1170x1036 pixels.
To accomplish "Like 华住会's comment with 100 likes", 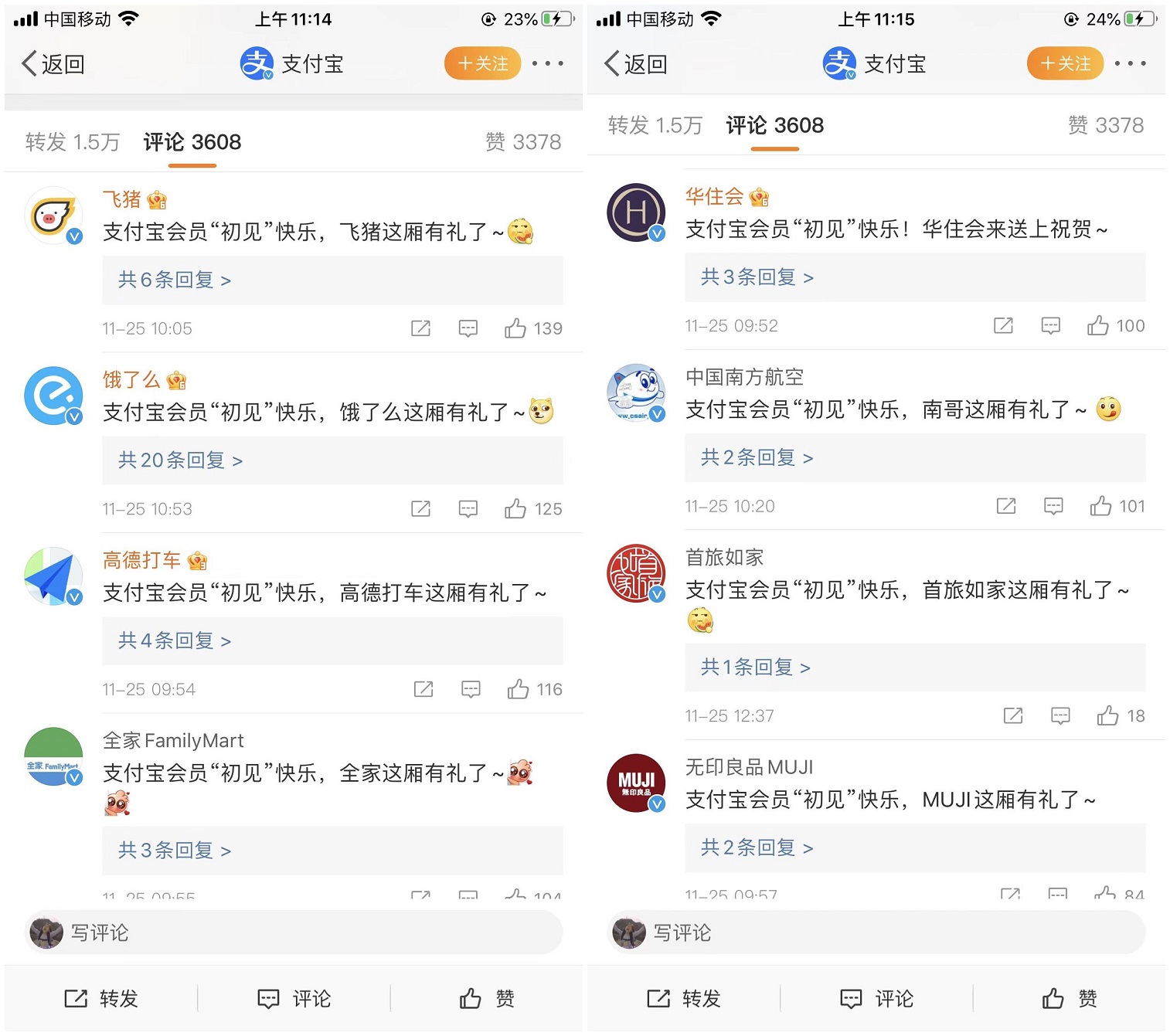I will pyautogui.click(x=1098, y=326).
